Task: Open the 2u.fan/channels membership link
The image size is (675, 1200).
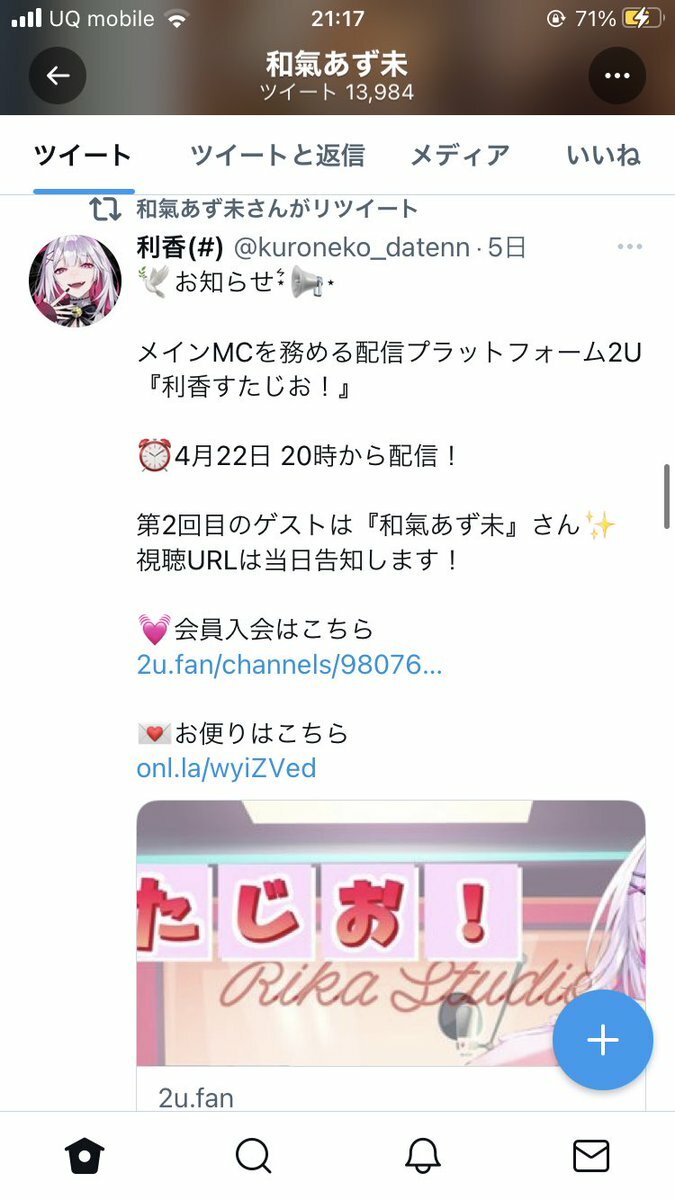Action: coord(289,665)
